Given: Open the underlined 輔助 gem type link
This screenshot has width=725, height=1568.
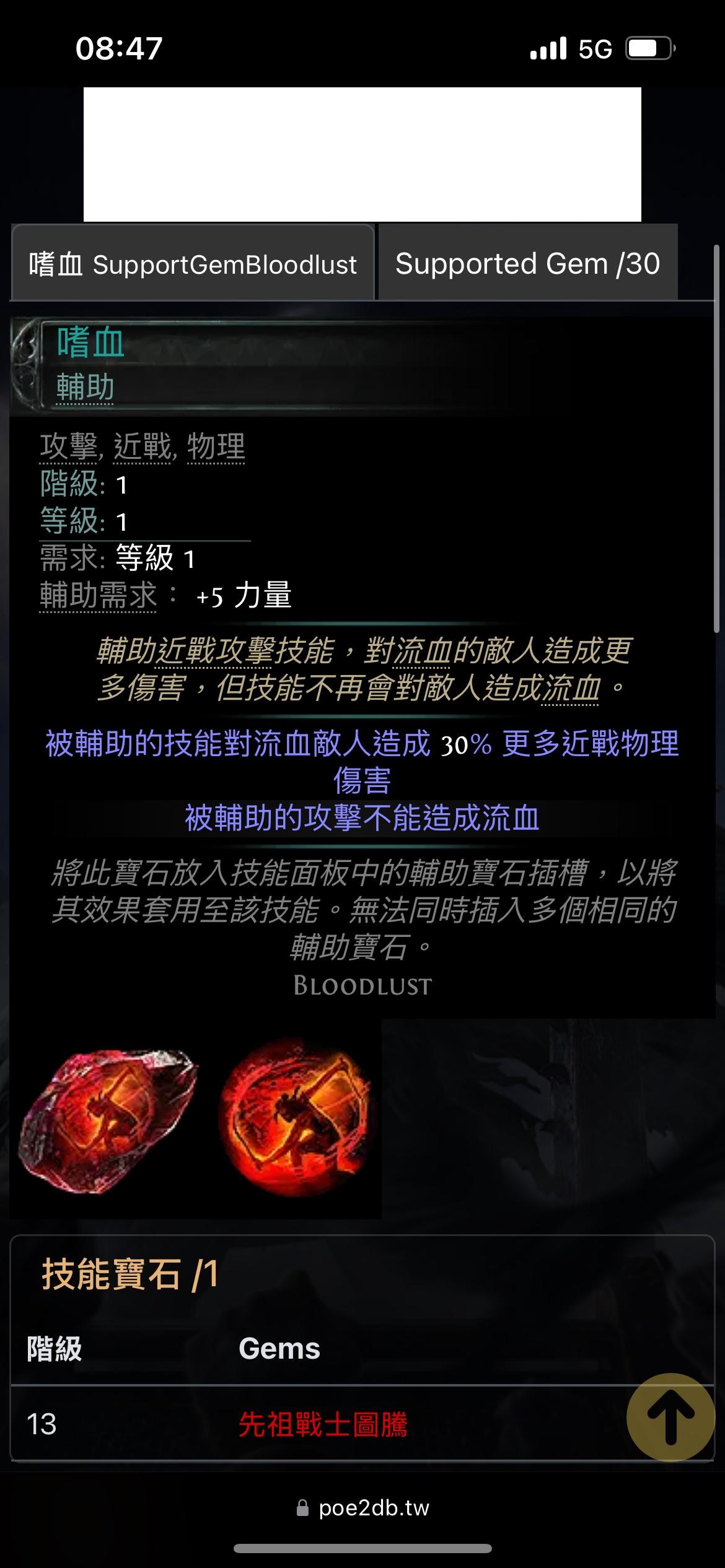Looking at the screenshot, I should pyautogui.click(x=85, y=388).
